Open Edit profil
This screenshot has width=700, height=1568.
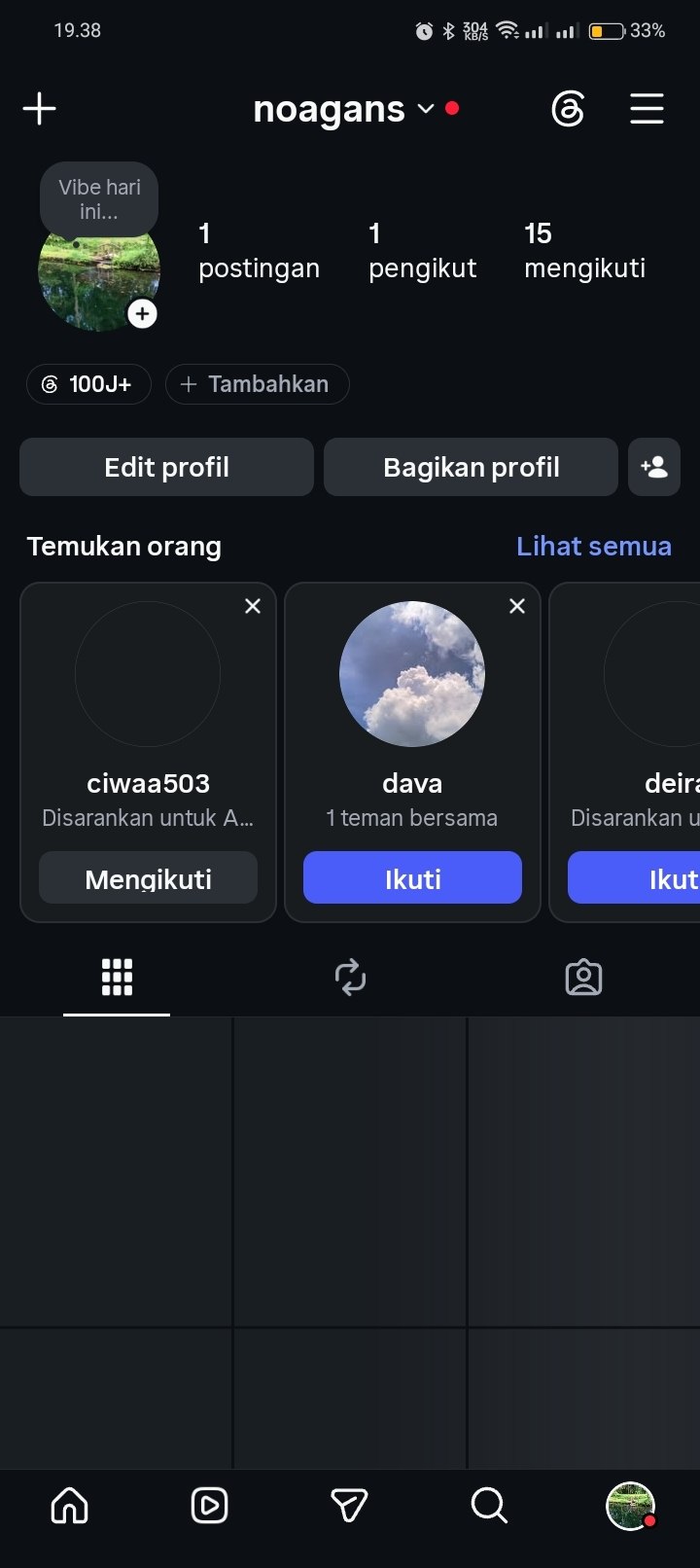(166, 467)
